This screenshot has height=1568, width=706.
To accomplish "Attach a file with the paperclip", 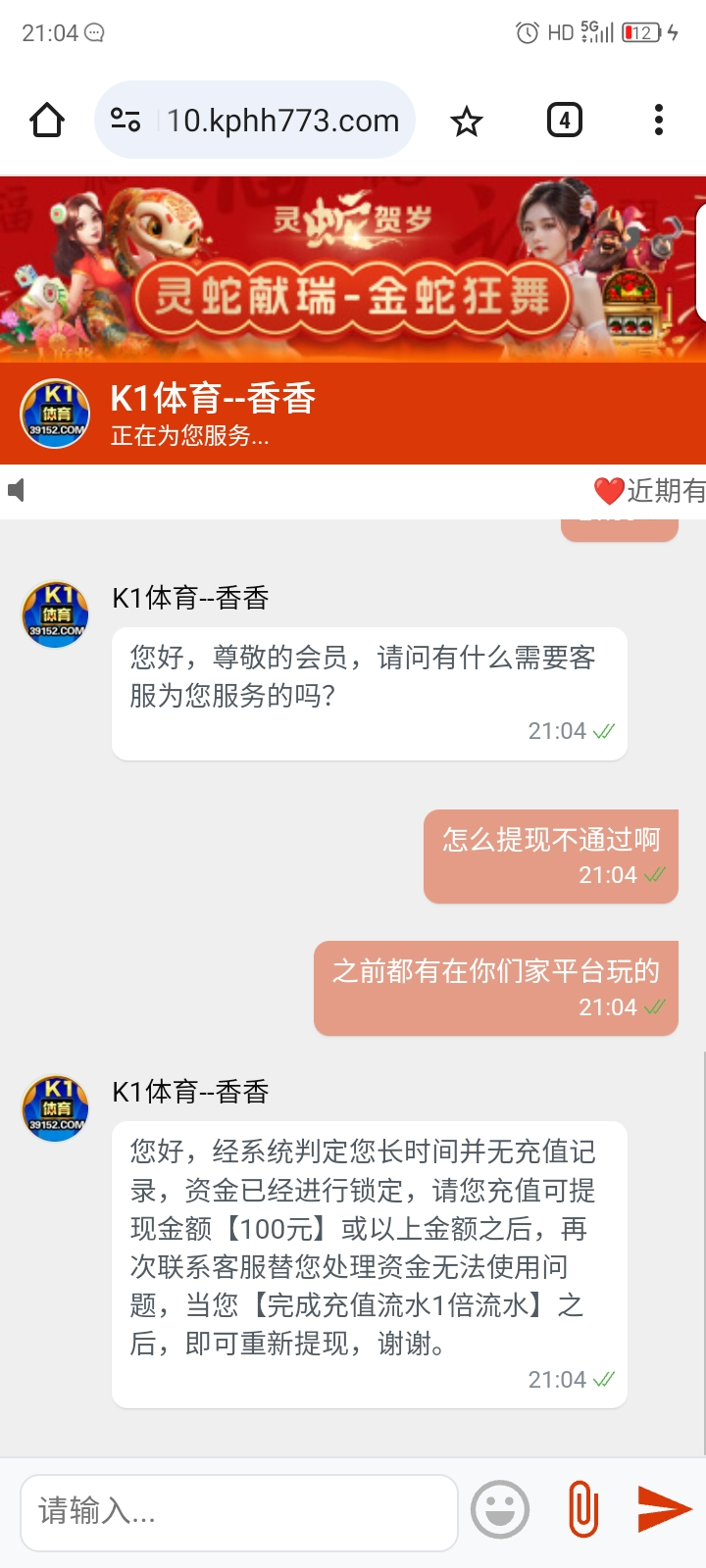I will (x=583, y=1509).
